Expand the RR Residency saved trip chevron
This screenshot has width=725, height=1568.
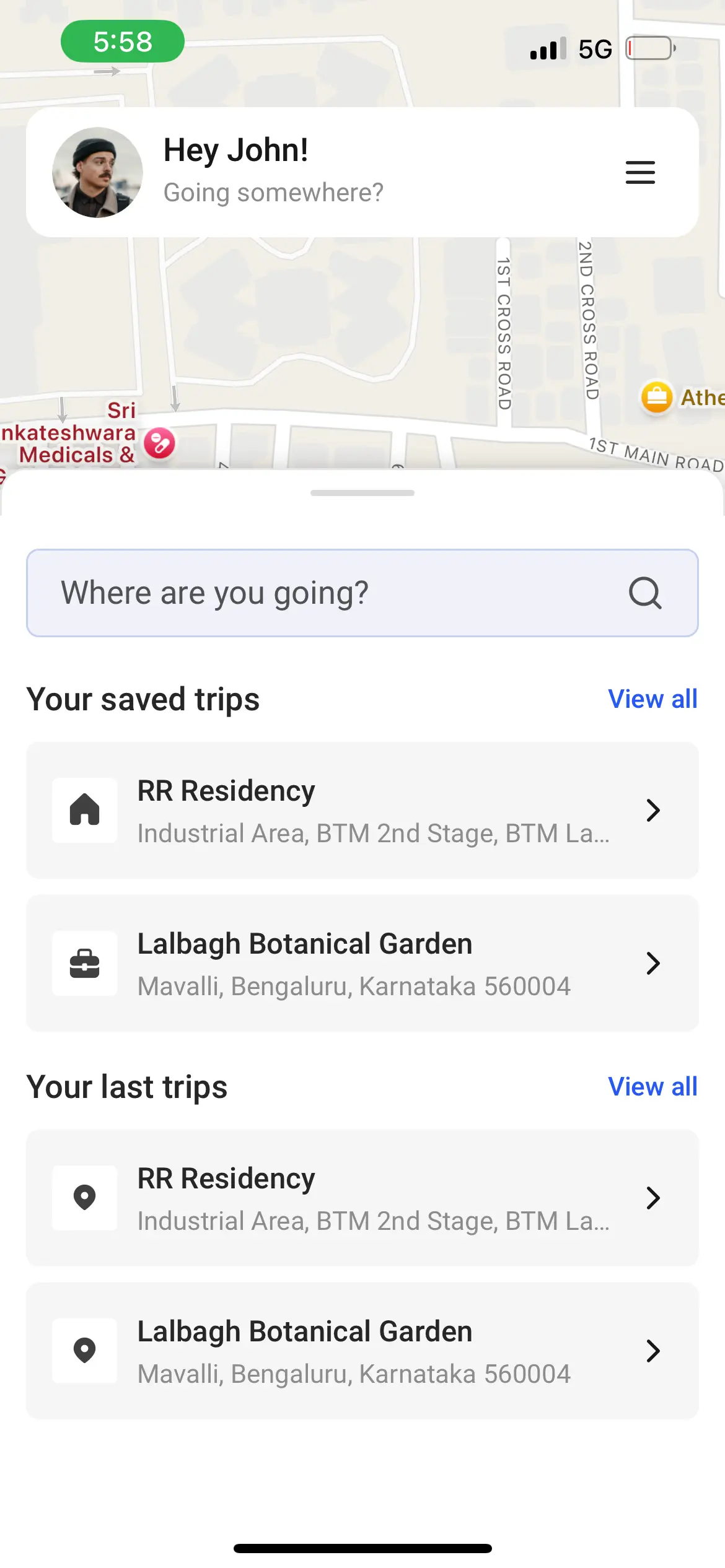pos(654,810)
